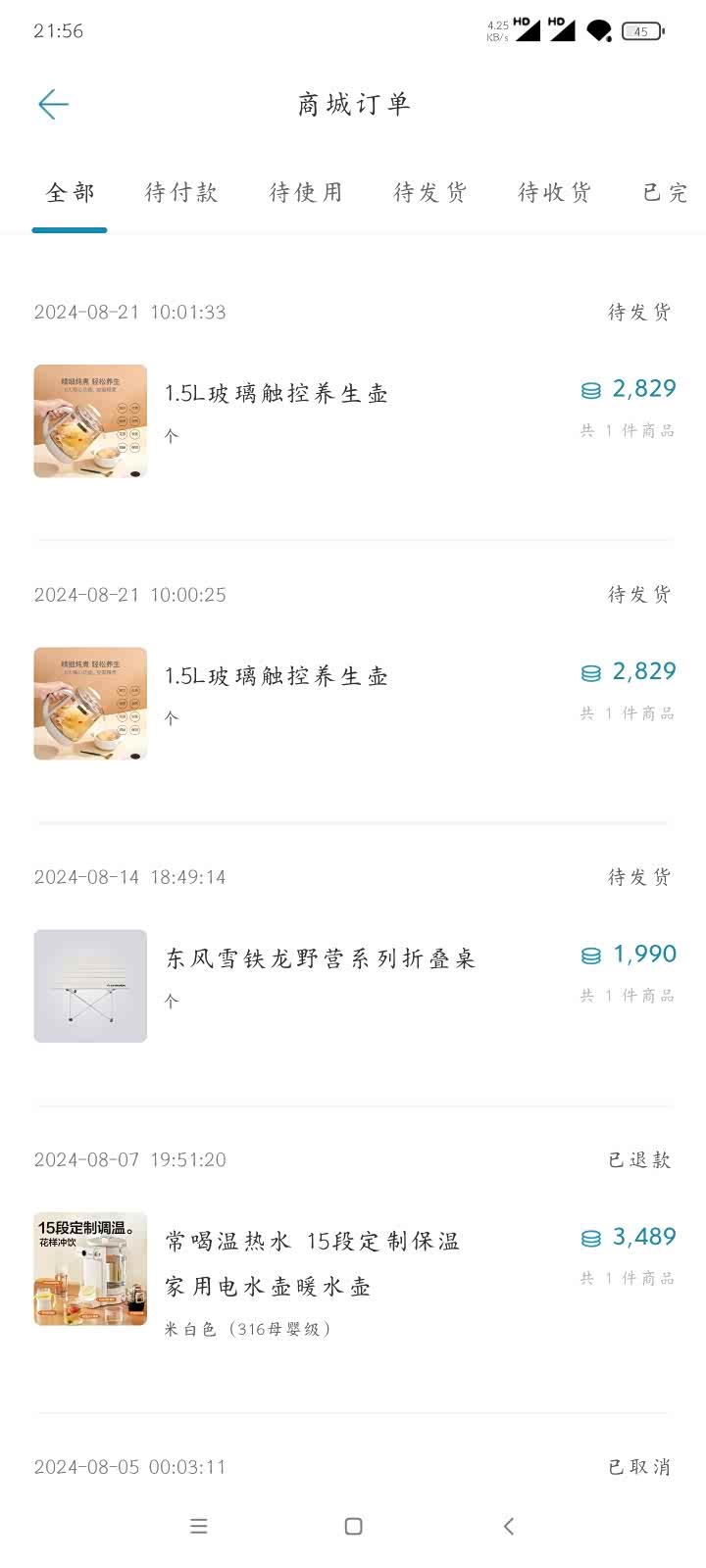The height and width of the screenshot is (1568, 706).
Task: Switch to the 待使用 tab
Action: click(x=306, y=193)
